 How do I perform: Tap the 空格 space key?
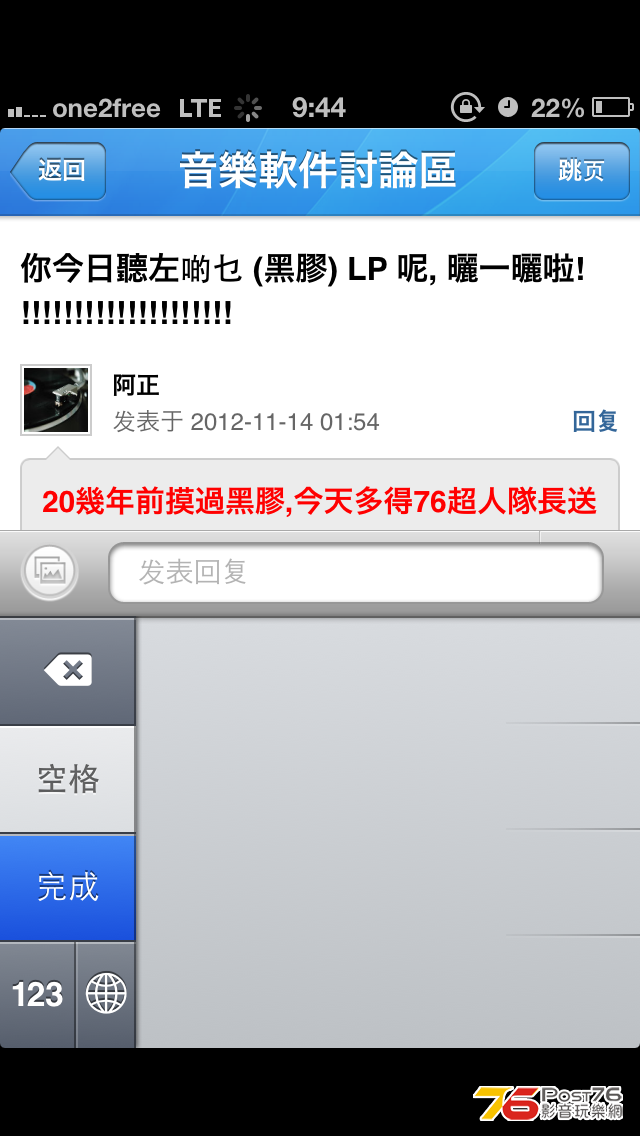tap(67, 779)
